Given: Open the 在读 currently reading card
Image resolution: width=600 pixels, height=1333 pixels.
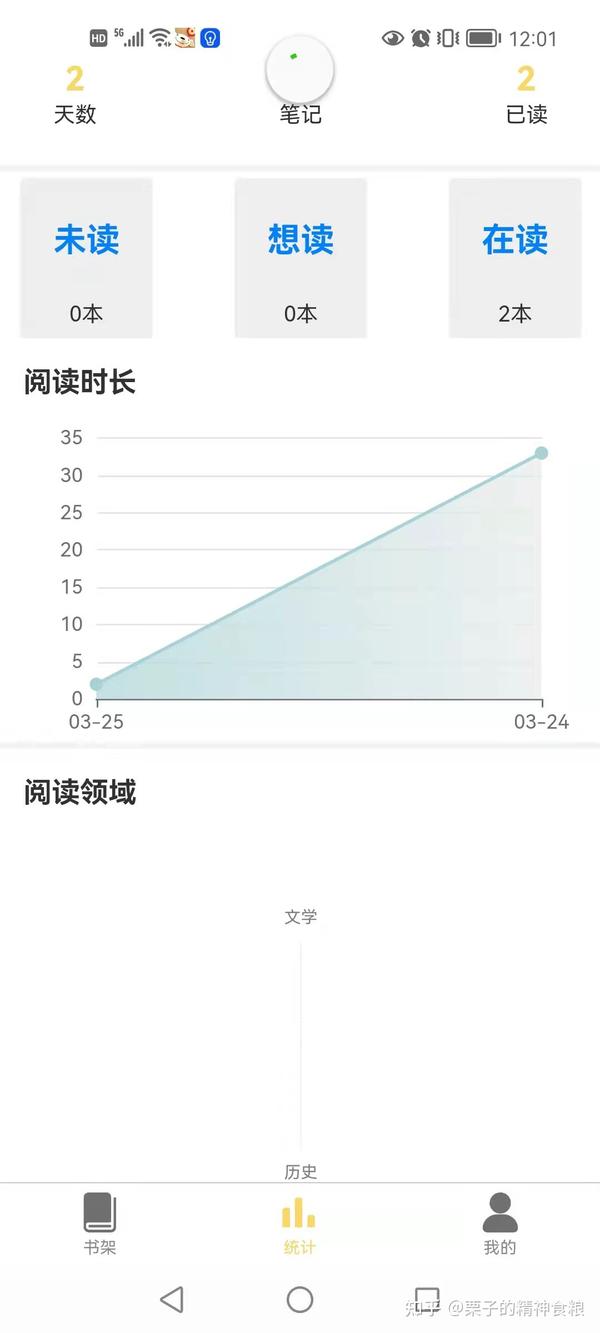Looking at the screenshot, I should [x=514, y=258].
